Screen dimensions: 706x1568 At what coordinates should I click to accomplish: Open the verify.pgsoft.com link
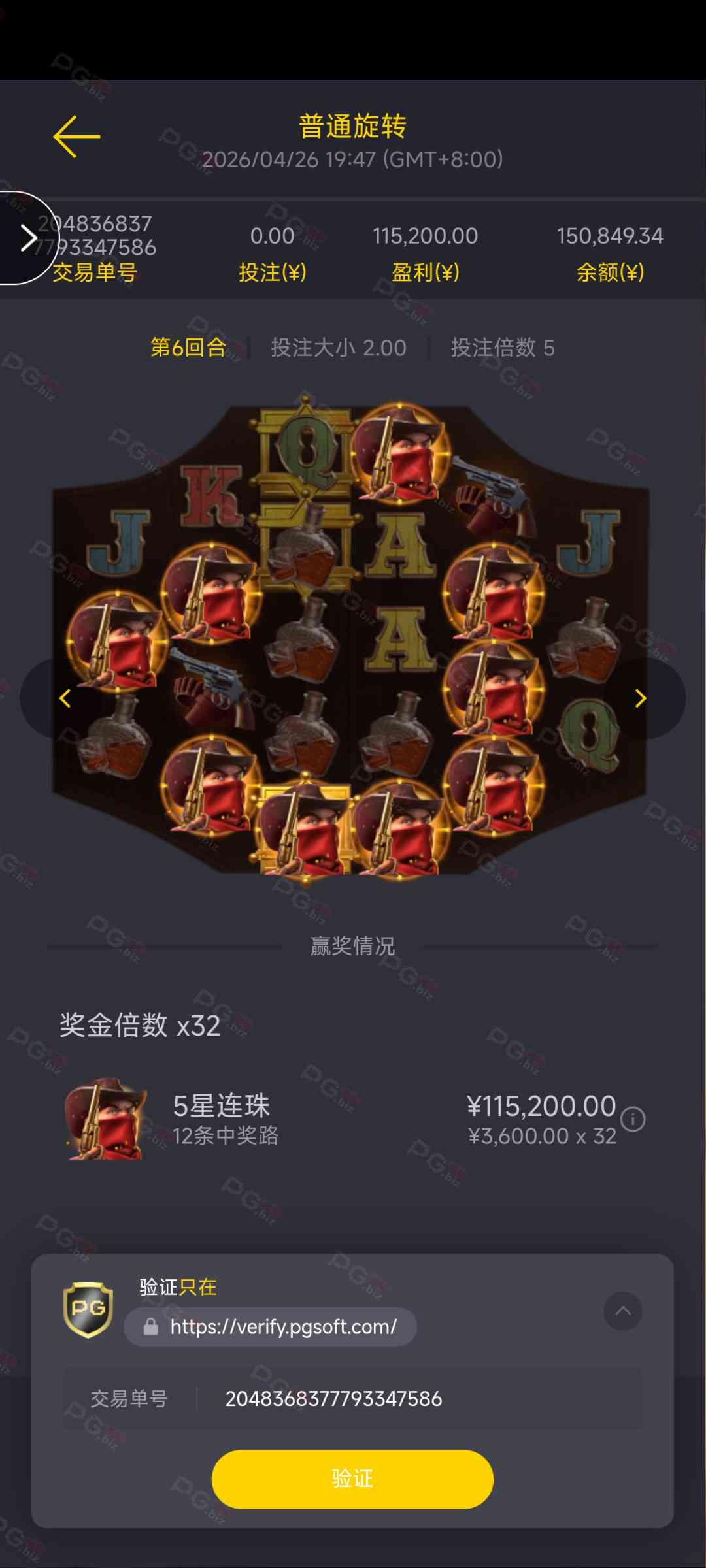tap(282, 1327)
